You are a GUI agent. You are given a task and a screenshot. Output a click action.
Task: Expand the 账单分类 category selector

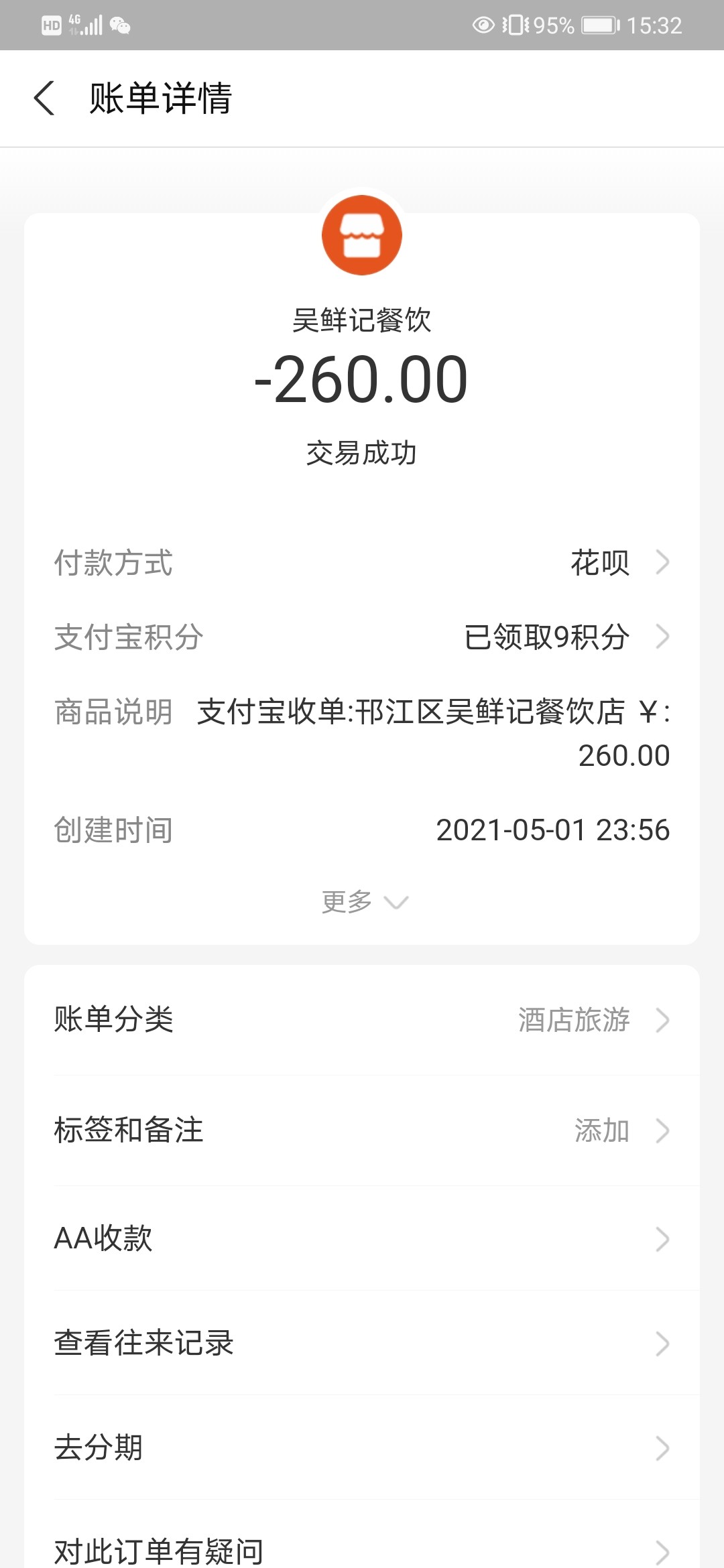coord(362,1021)
